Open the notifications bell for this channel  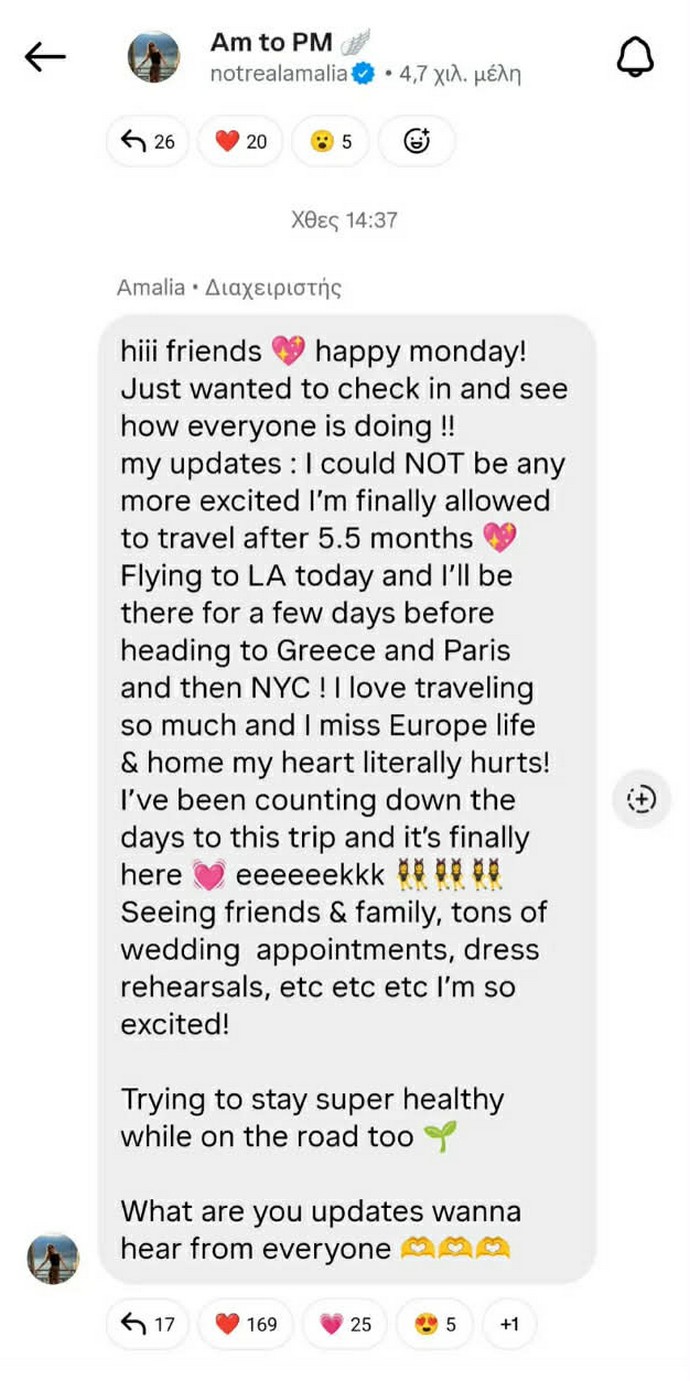635,57
